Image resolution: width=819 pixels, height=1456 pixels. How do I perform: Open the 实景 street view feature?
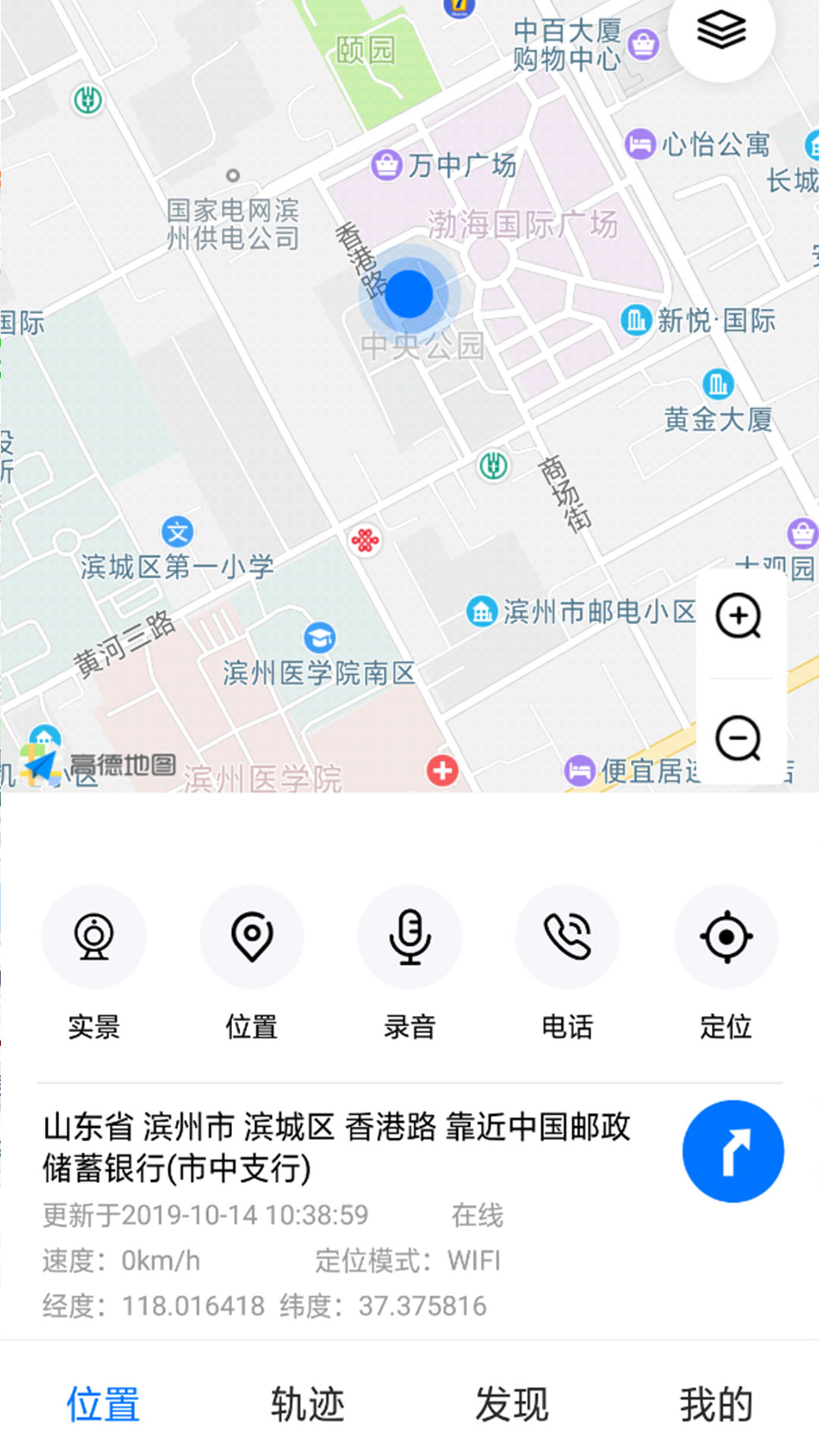click(94, 937)
